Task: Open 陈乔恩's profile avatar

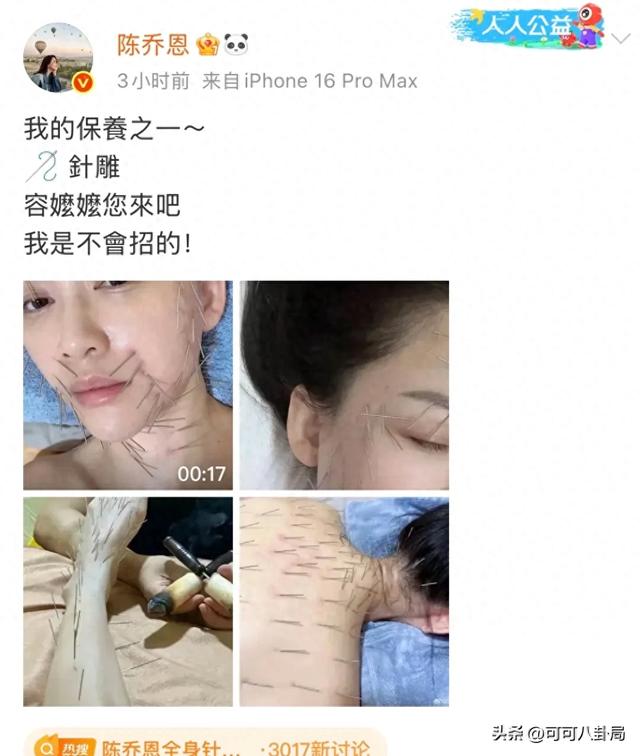Action: point(58,58)
